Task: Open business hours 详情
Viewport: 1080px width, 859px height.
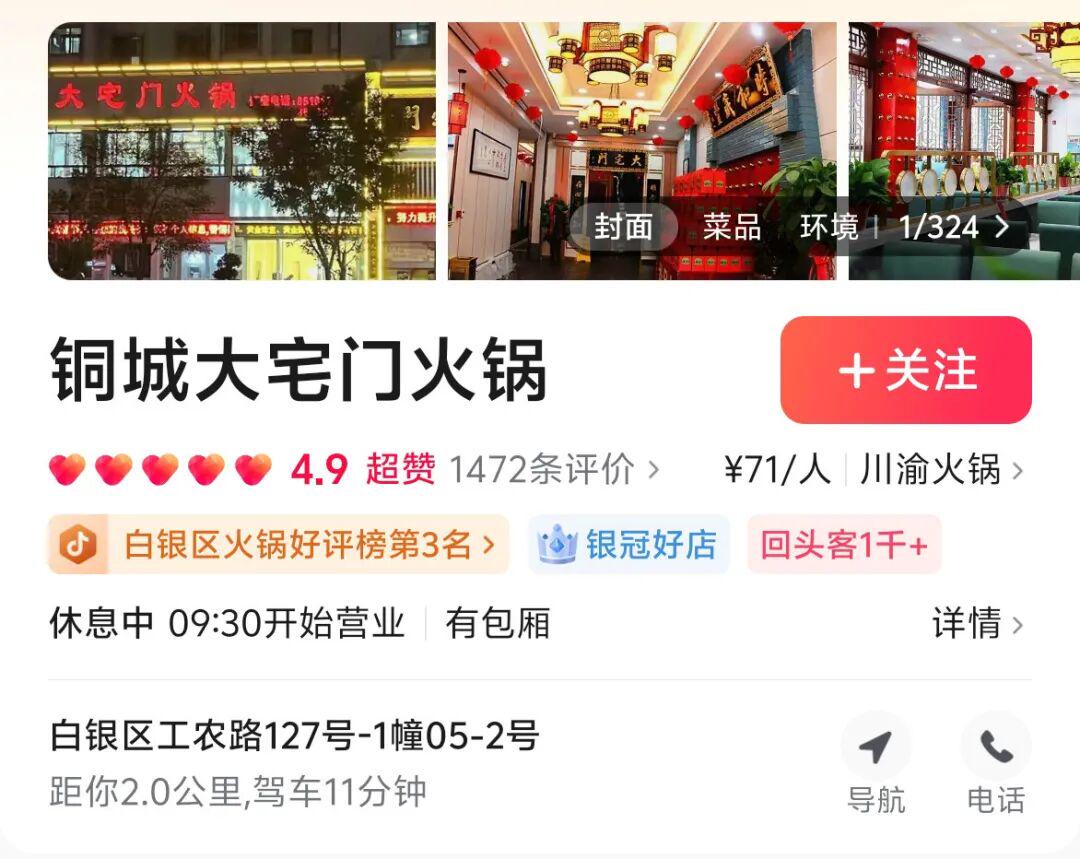Action: 977,624
